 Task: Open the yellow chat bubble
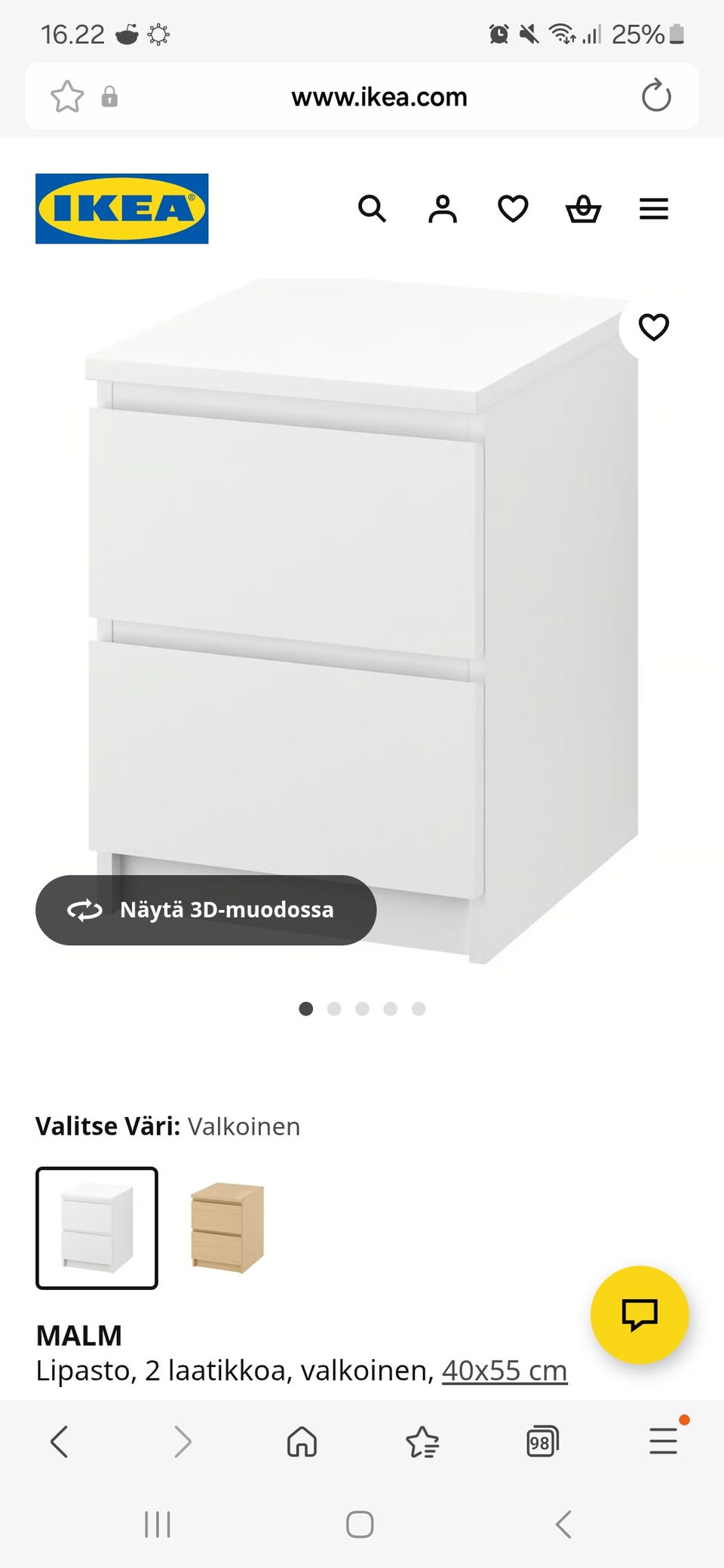640,1315
